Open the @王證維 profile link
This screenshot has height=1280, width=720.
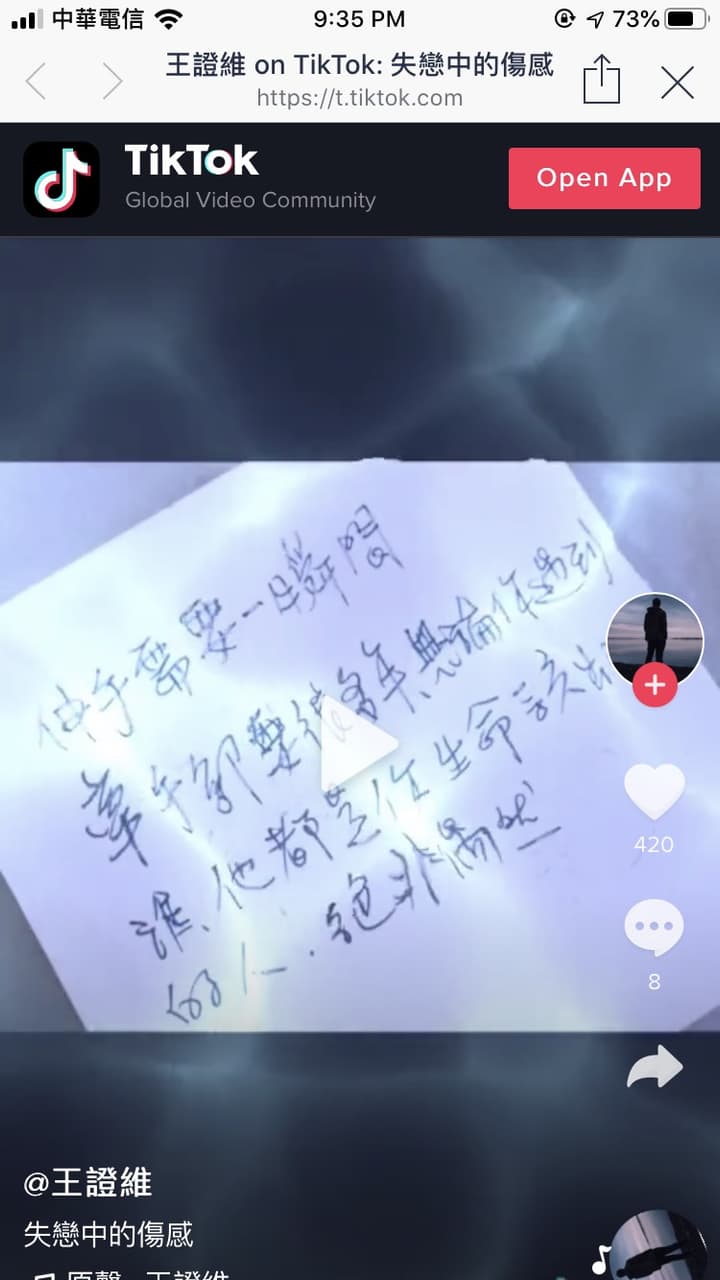(x=88, y=1183)
